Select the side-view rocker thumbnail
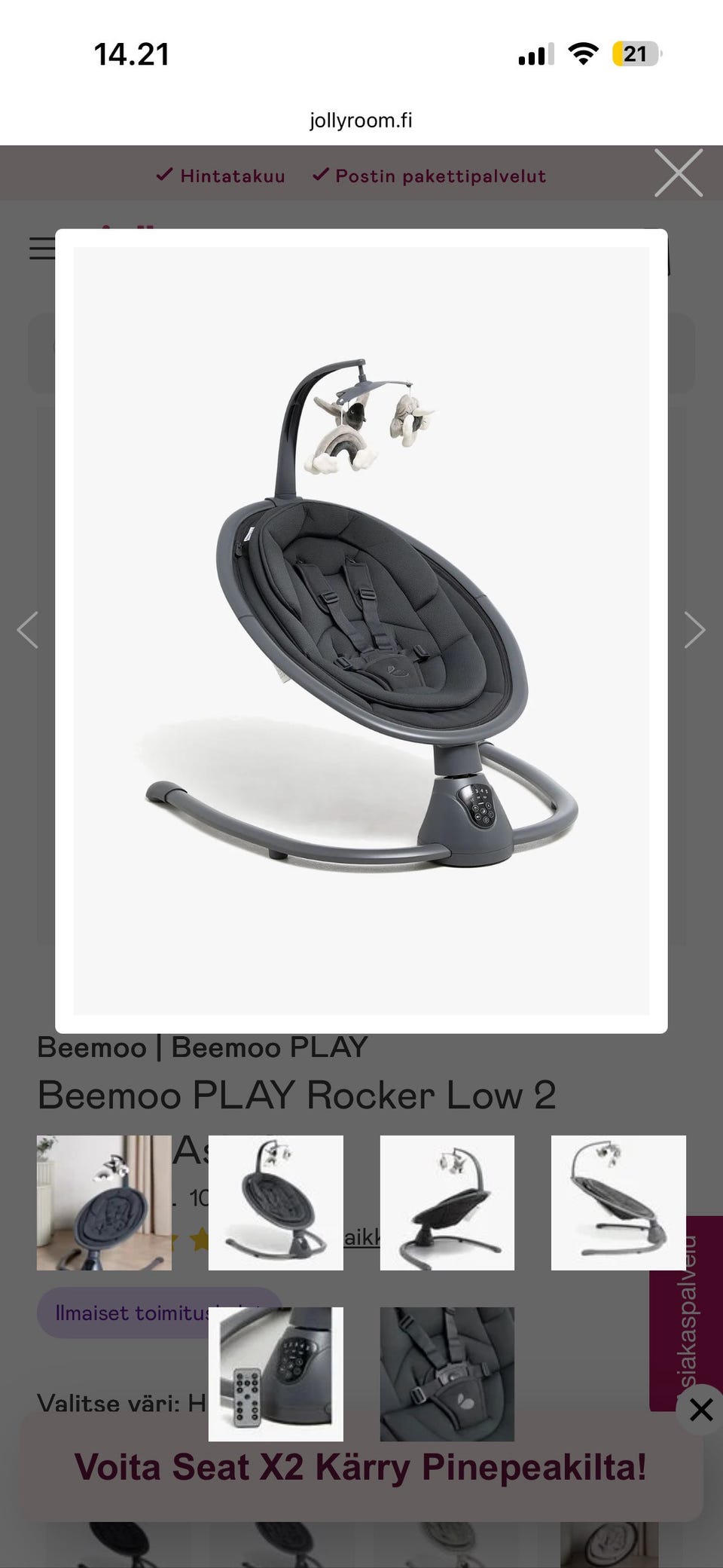The image size is (723, 1568). pyautogui.click(x=618, y=1203)
